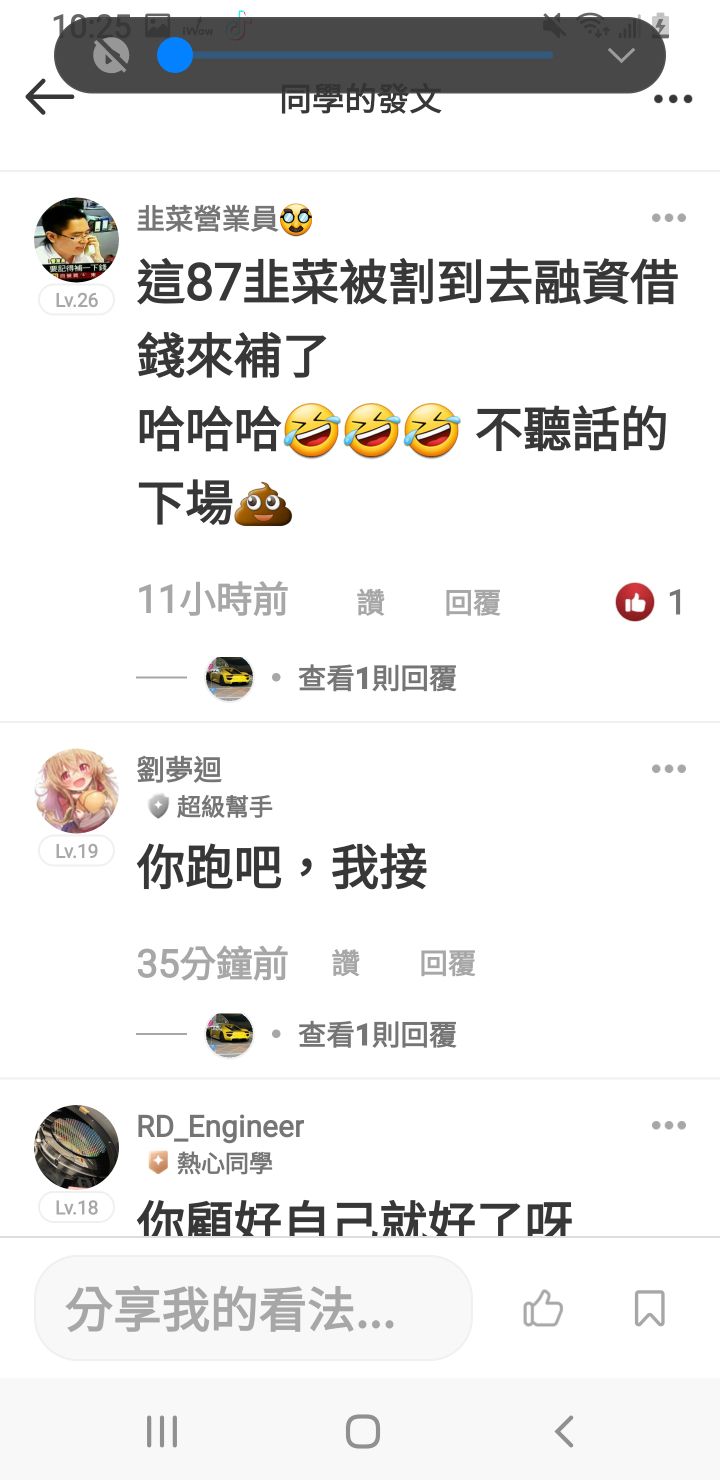Image resolution: width=720 pixels, height=1480 pixels.
Task: Open 劉夢迴's profile avatar
Action: [77, 790]
